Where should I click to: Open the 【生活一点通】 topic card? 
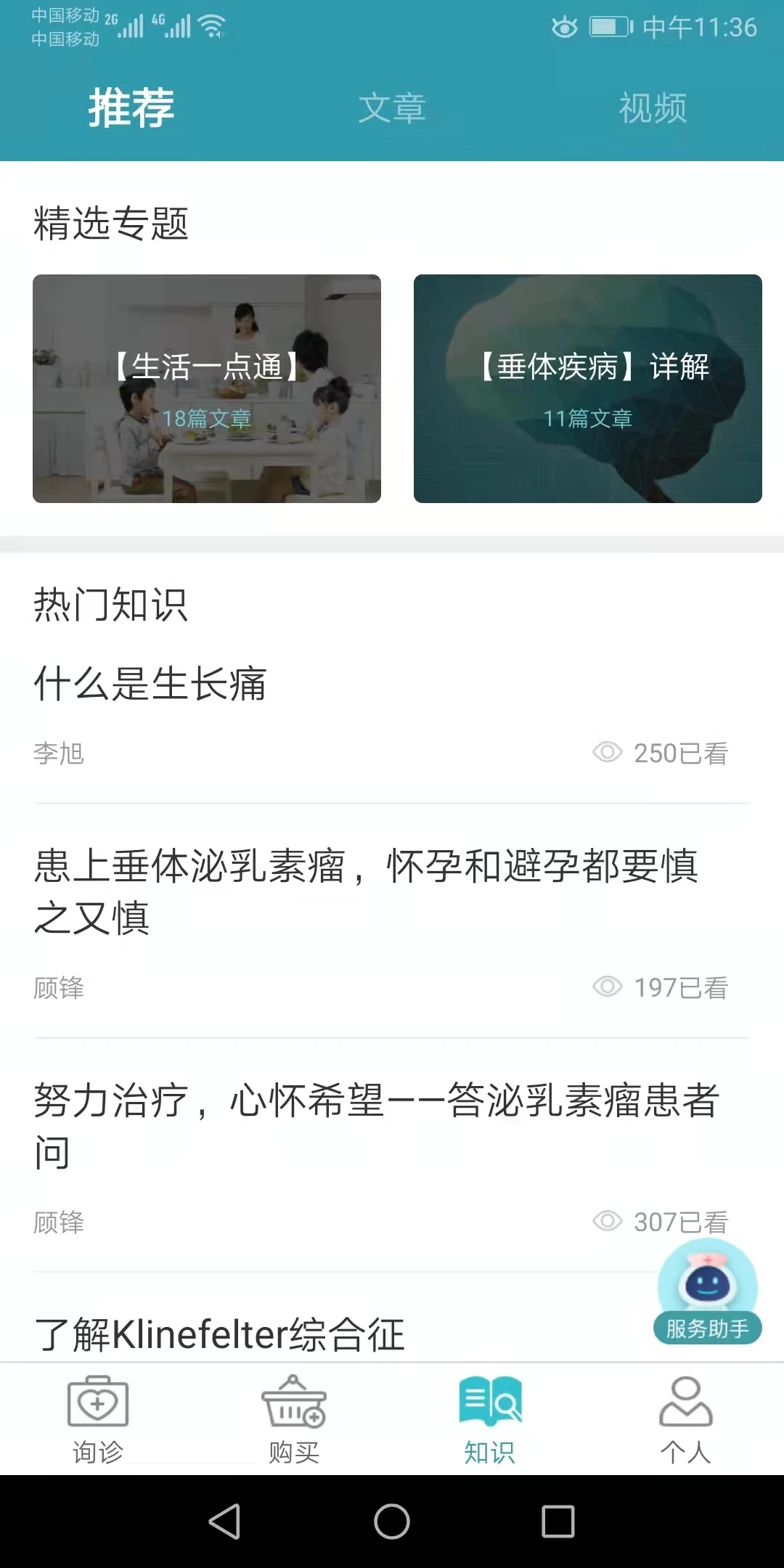click(207, 388)
